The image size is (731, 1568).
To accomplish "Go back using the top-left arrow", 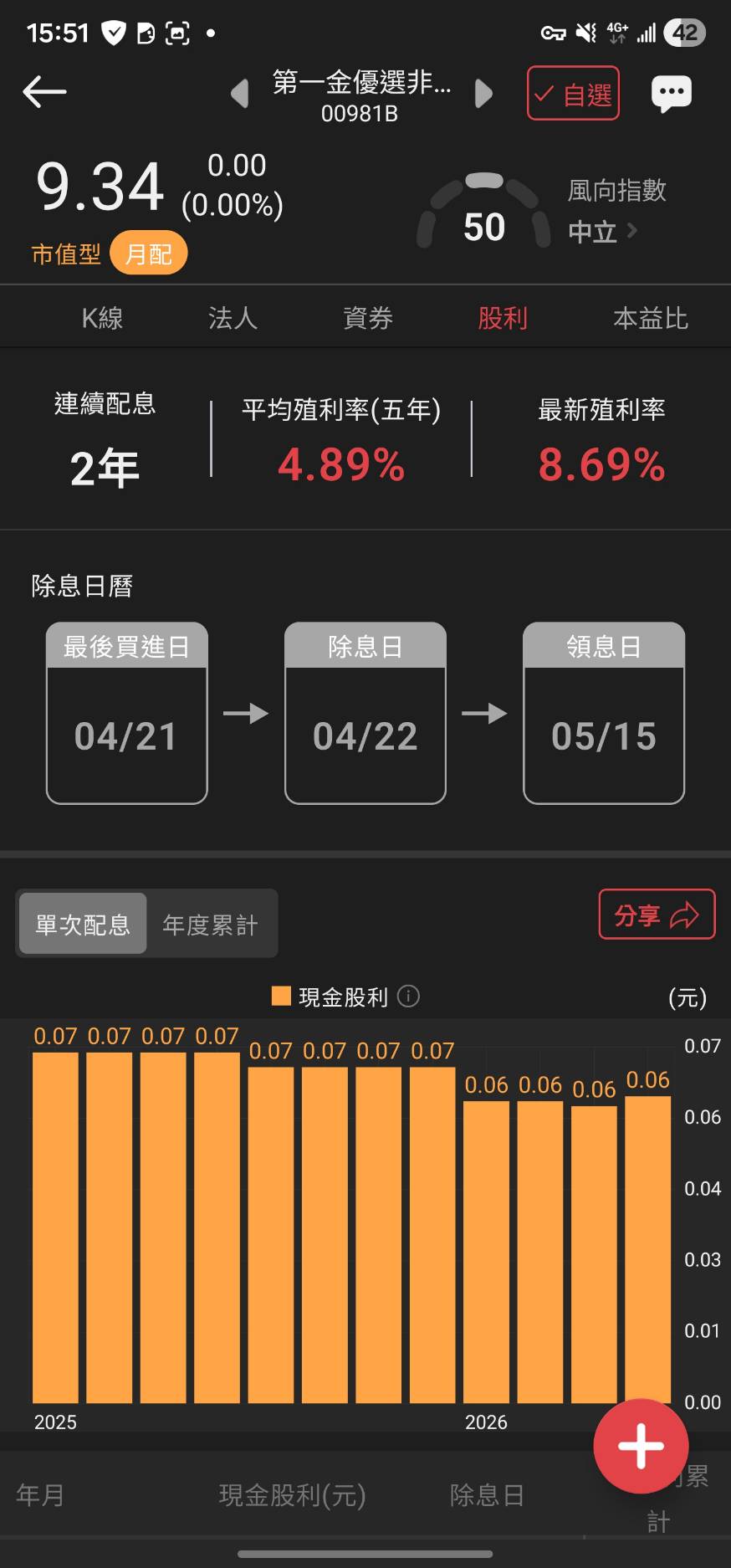I will pyautogui.click(x=44, y=92).
